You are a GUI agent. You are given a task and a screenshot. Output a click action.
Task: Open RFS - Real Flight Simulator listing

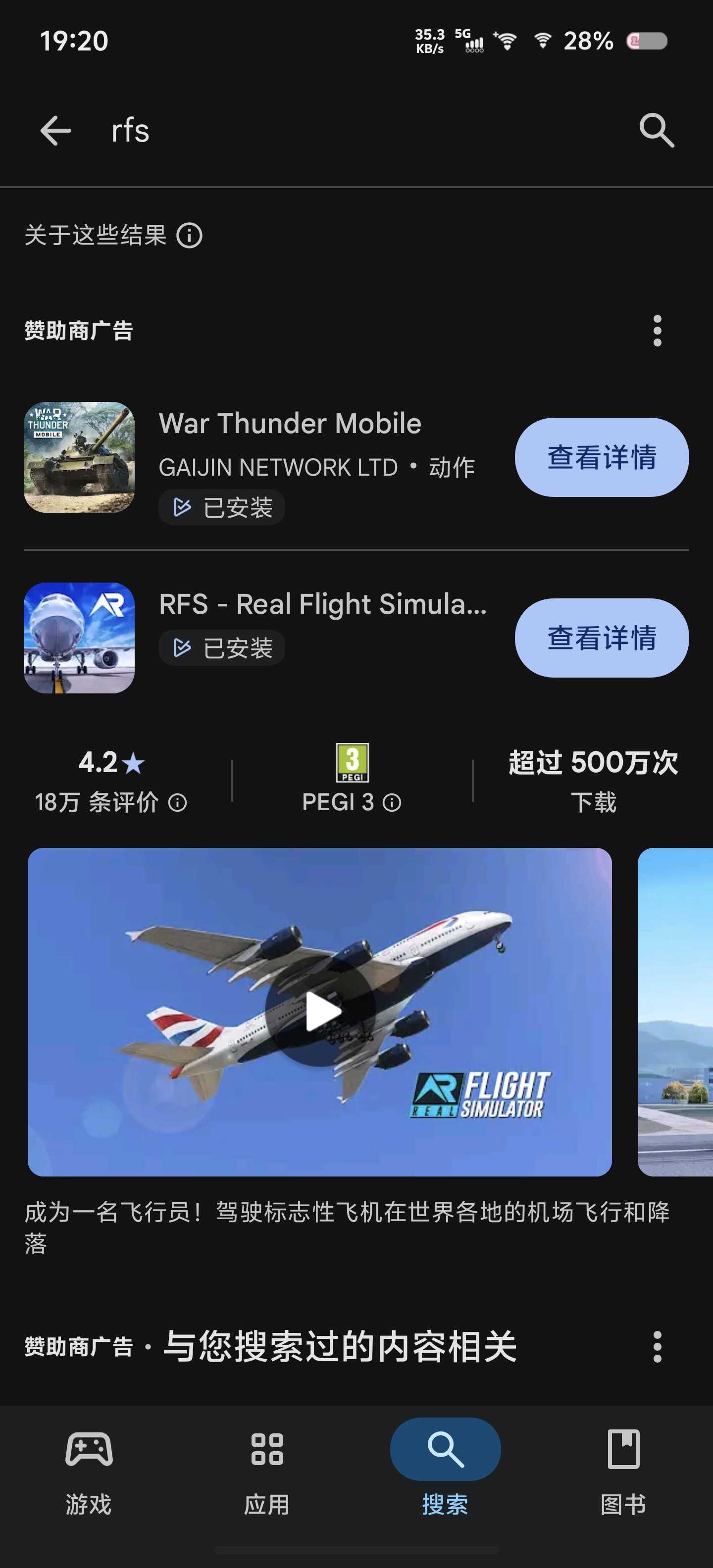tap(323, 604)
